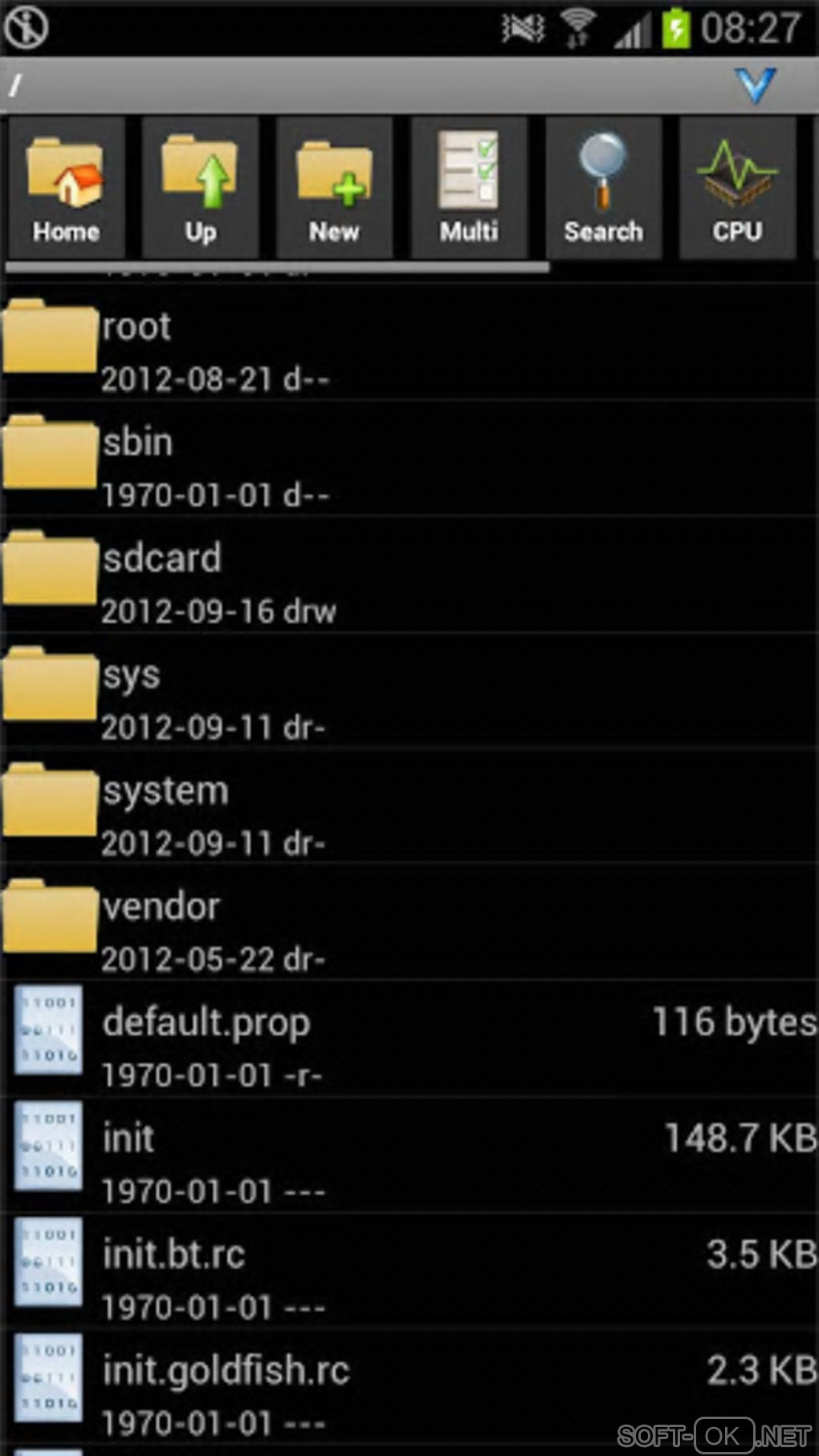Tap the Home toolbar button
Viewport: 819px width, 1456px height.
66,190
